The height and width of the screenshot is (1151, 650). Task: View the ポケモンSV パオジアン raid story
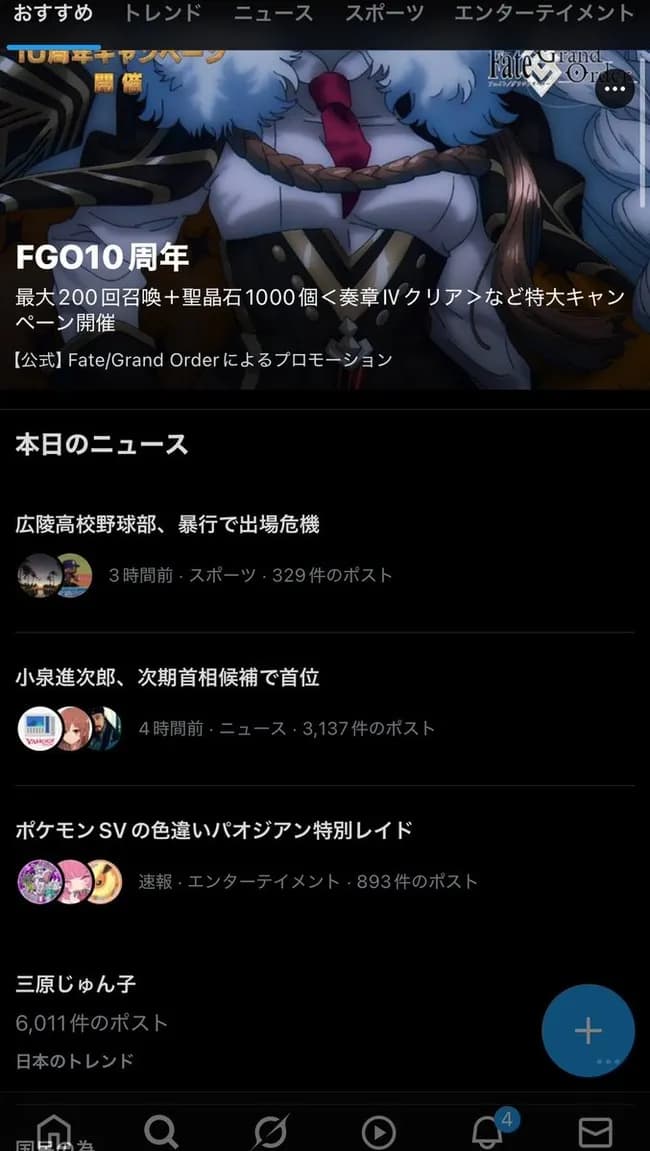[x=214, y=830]
